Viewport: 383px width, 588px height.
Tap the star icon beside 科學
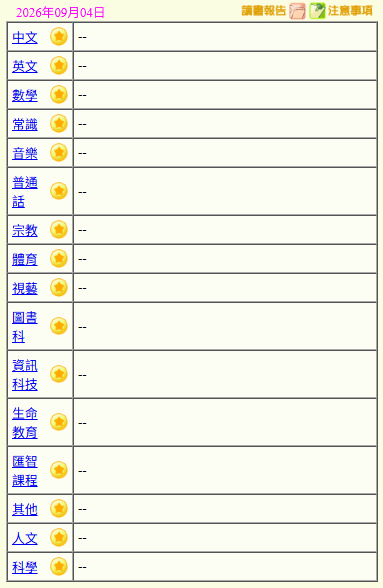coord(59,566)
